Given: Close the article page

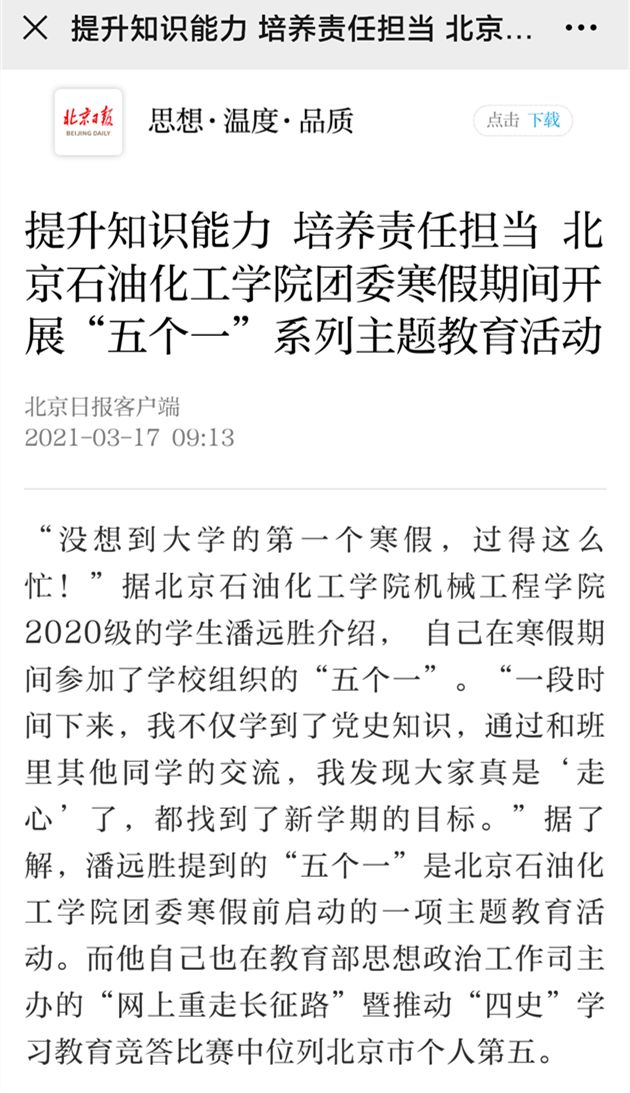Looking at the screenshot, I should tap(35, 29).
